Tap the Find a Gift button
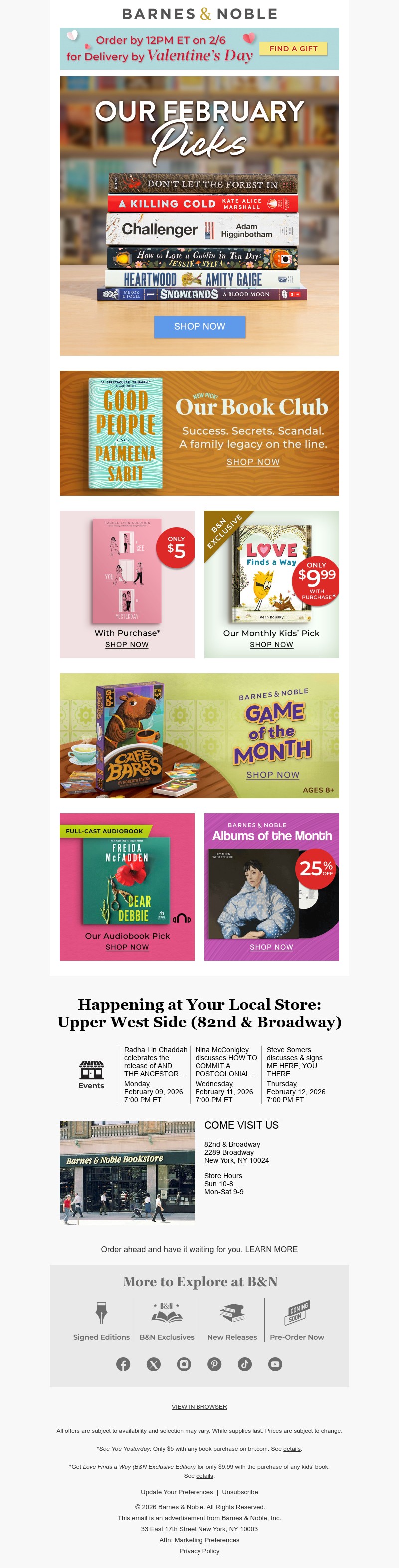Viewport: 399px width, 1568px height. (293, 49)
